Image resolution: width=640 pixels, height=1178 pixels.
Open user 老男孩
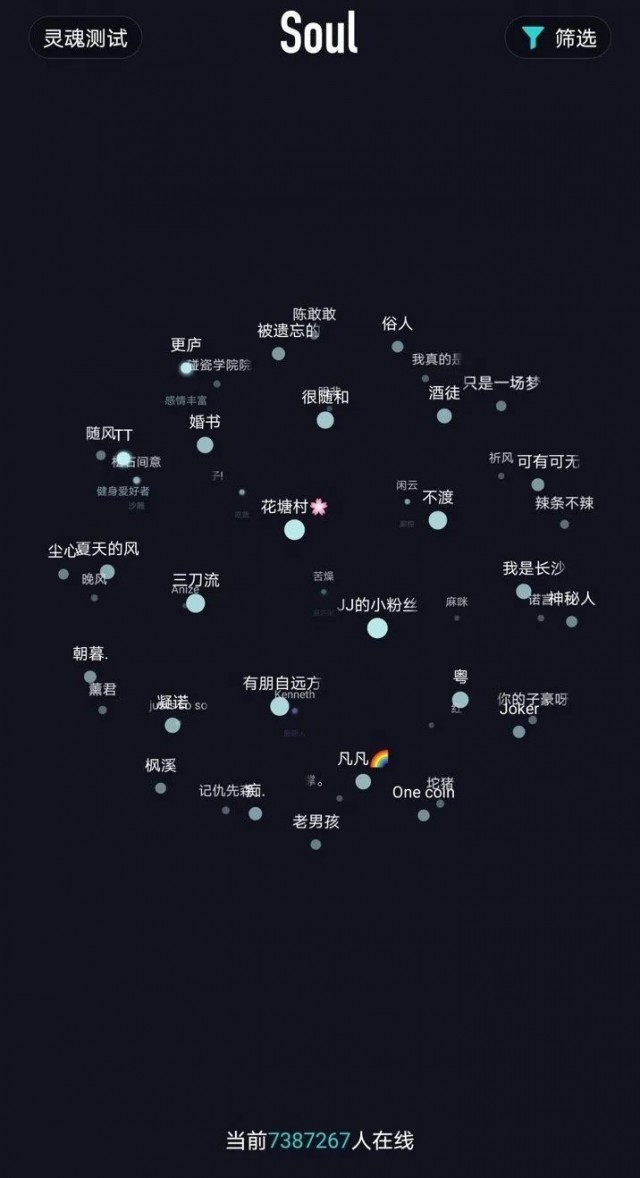pyautogui.click(x=316, y=844)
